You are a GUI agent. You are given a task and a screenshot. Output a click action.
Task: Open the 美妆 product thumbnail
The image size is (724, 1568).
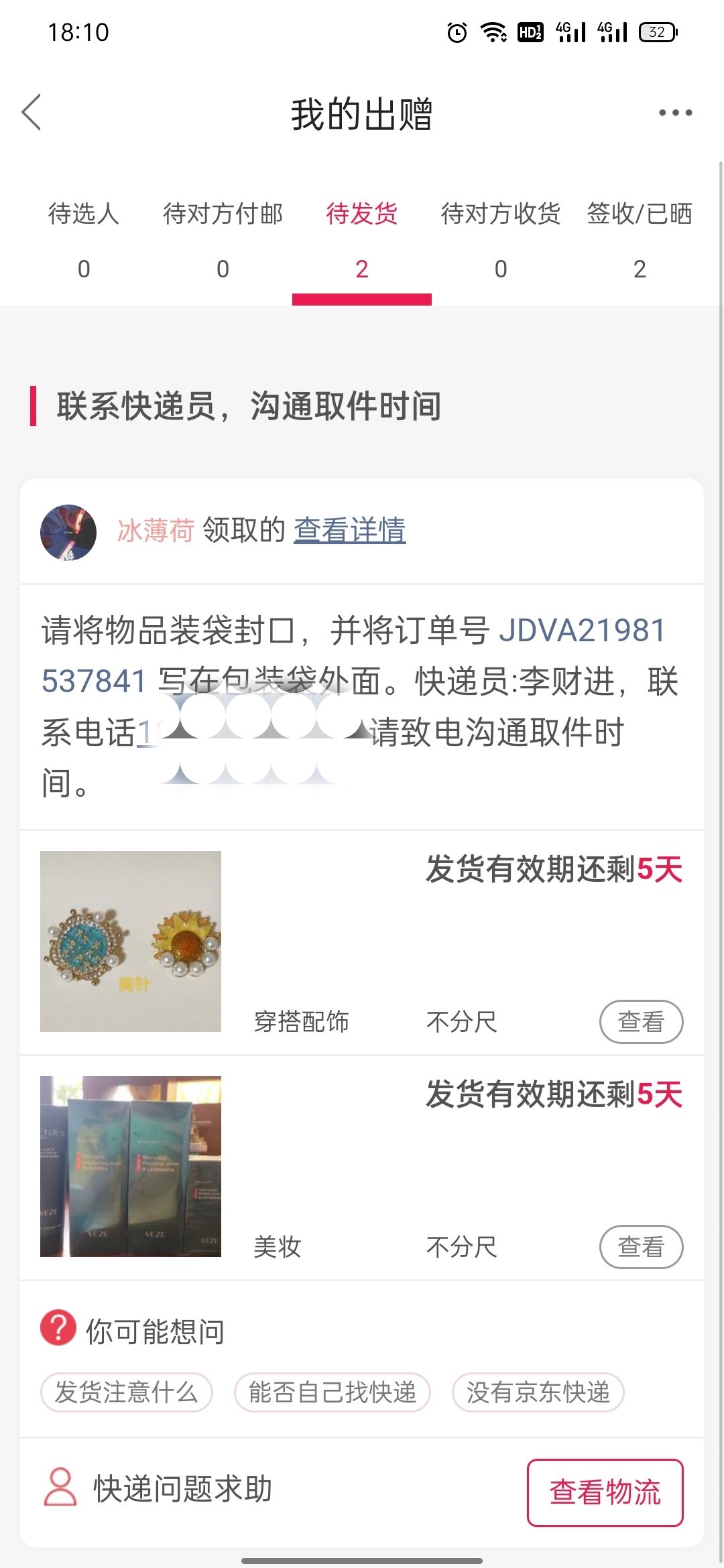point(131,1167)
